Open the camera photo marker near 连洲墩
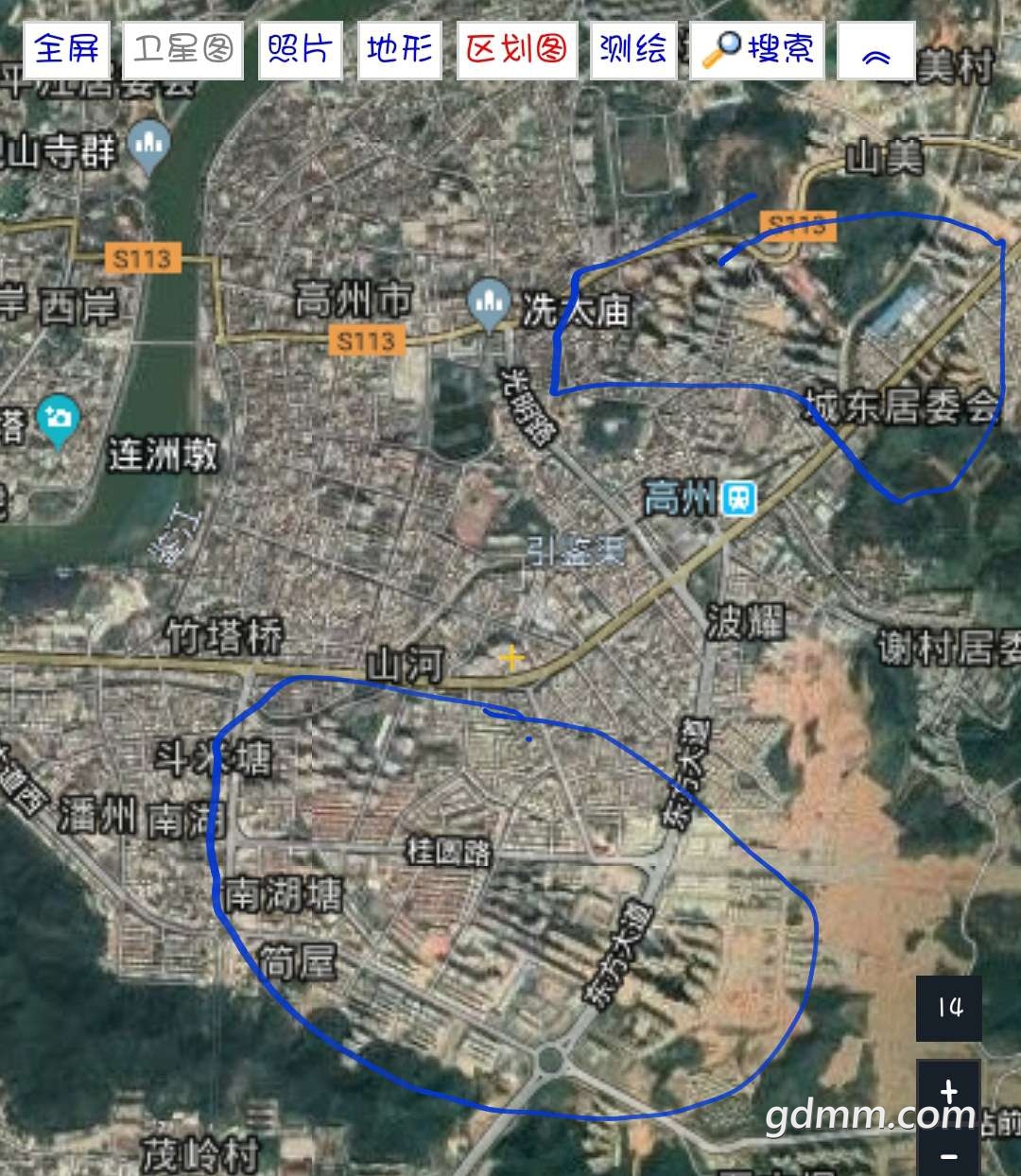Viewport: 1021px width, 1176px height. coord(59,417)
